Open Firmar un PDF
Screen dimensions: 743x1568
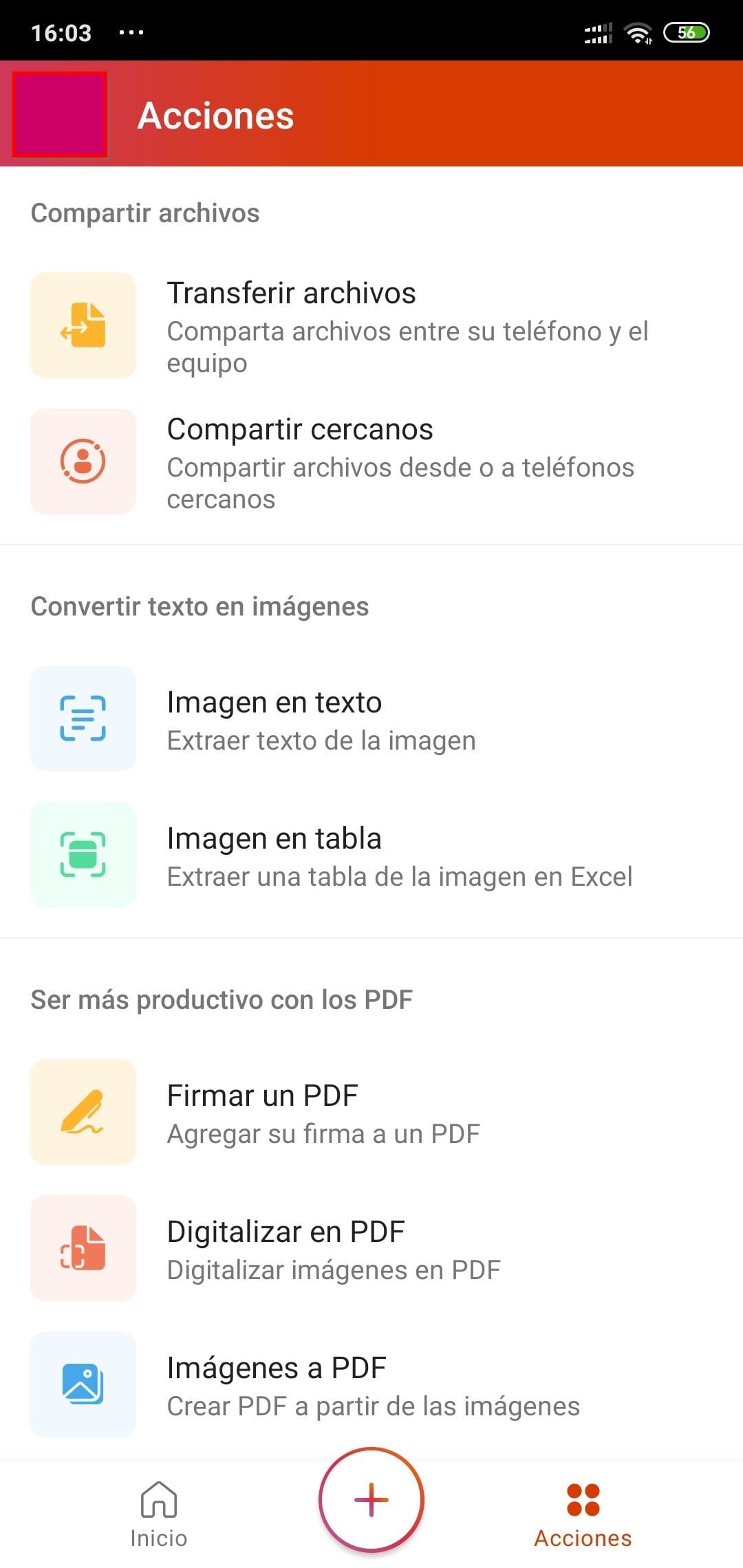[x=371, y=1112]
